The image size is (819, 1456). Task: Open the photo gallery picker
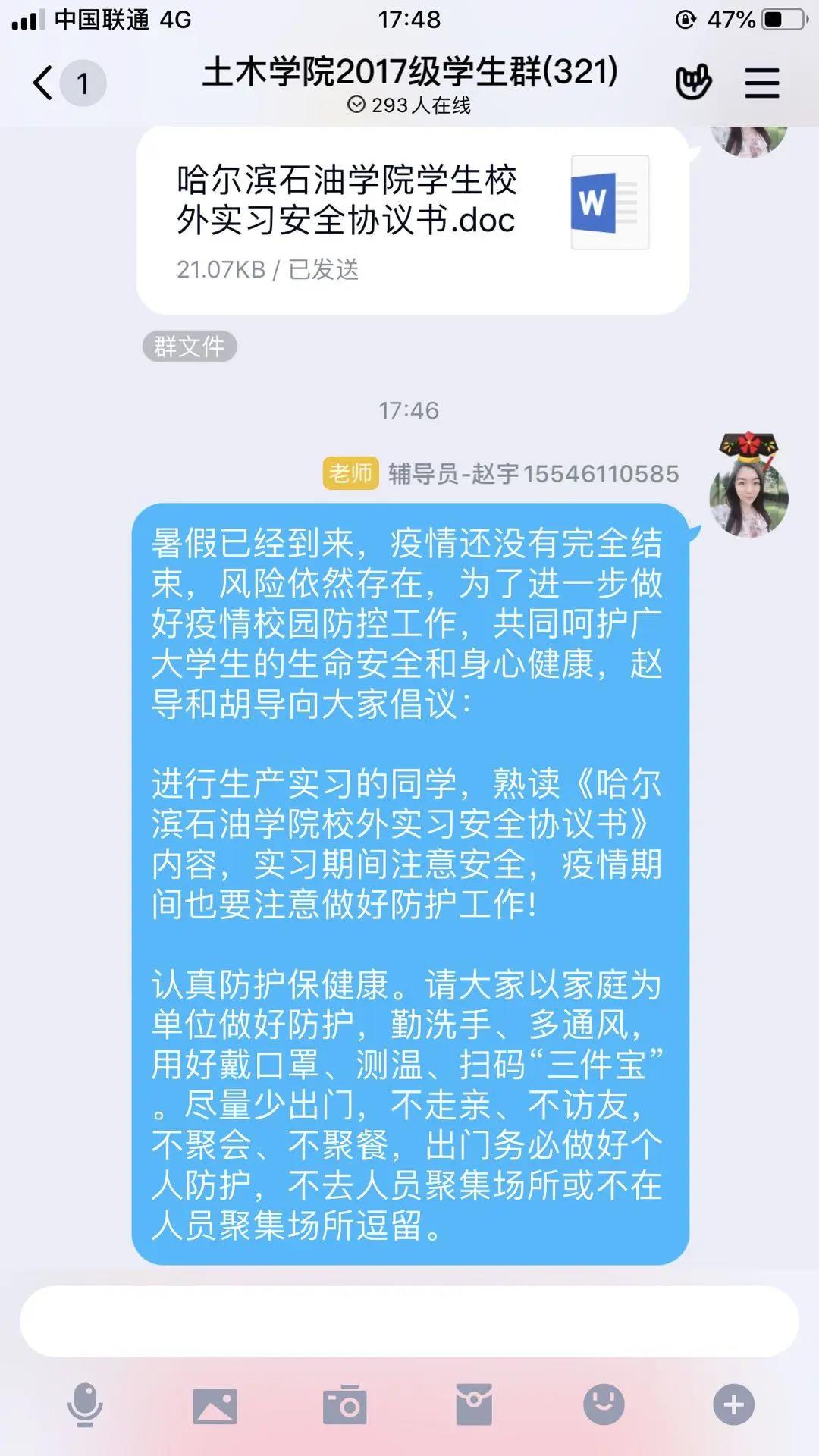click(215, 1405)
